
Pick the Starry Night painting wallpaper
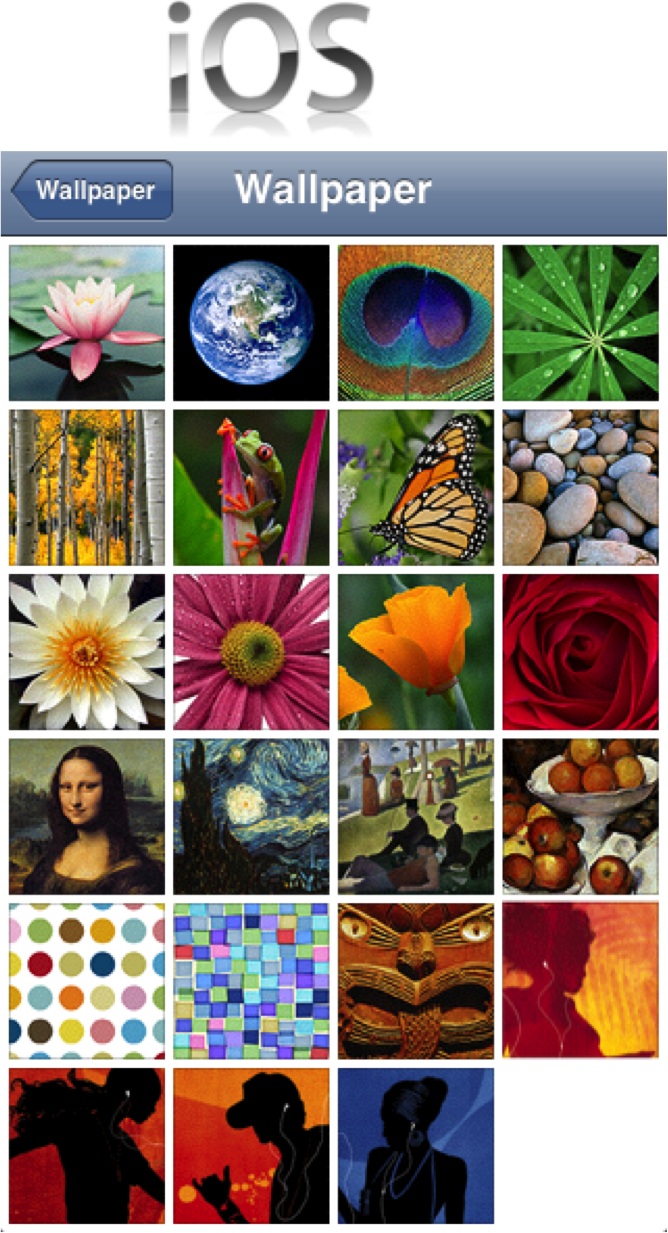tap(251, 817)
